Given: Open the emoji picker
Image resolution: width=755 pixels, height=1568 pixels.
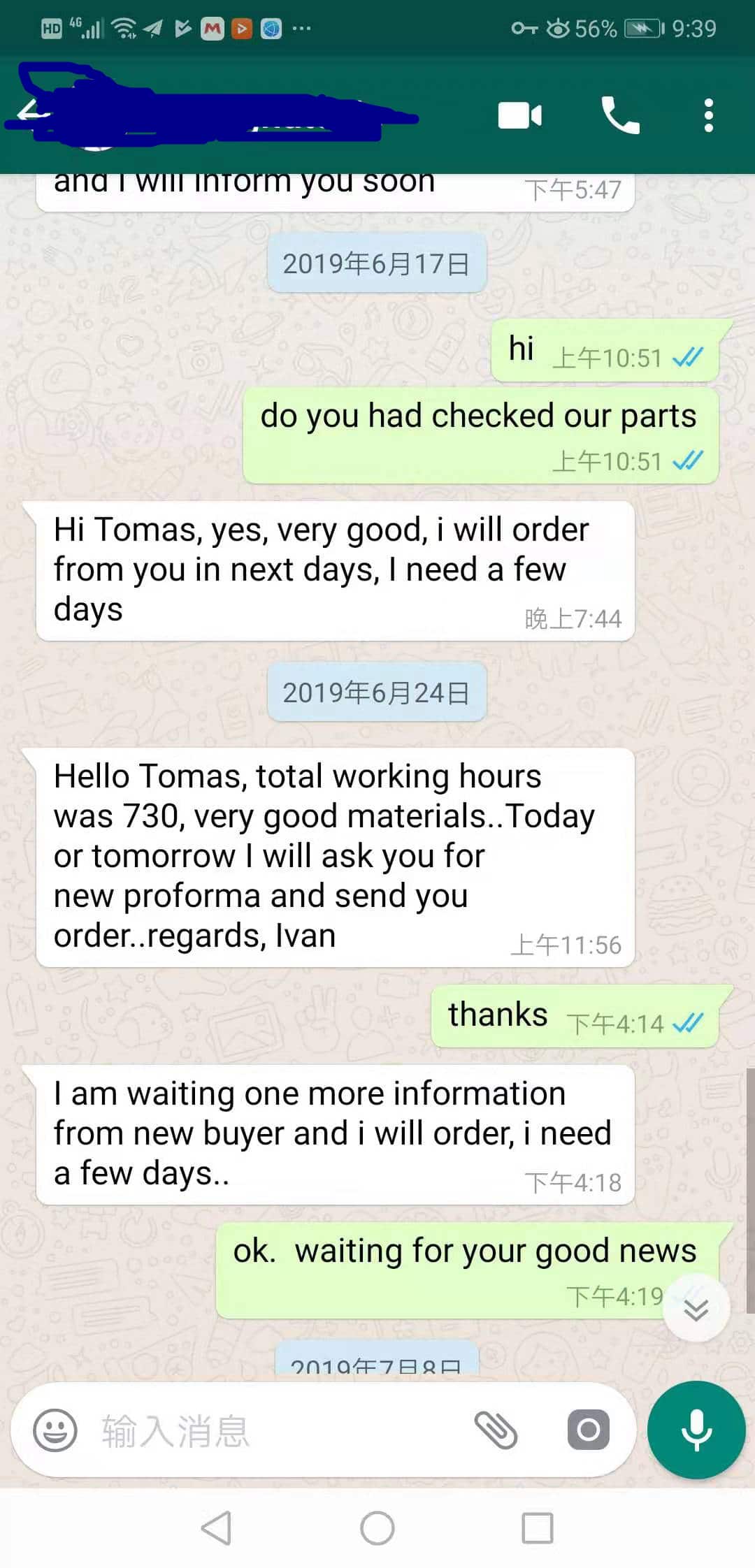Looking at the screenshot, I should click(55, 1430).
